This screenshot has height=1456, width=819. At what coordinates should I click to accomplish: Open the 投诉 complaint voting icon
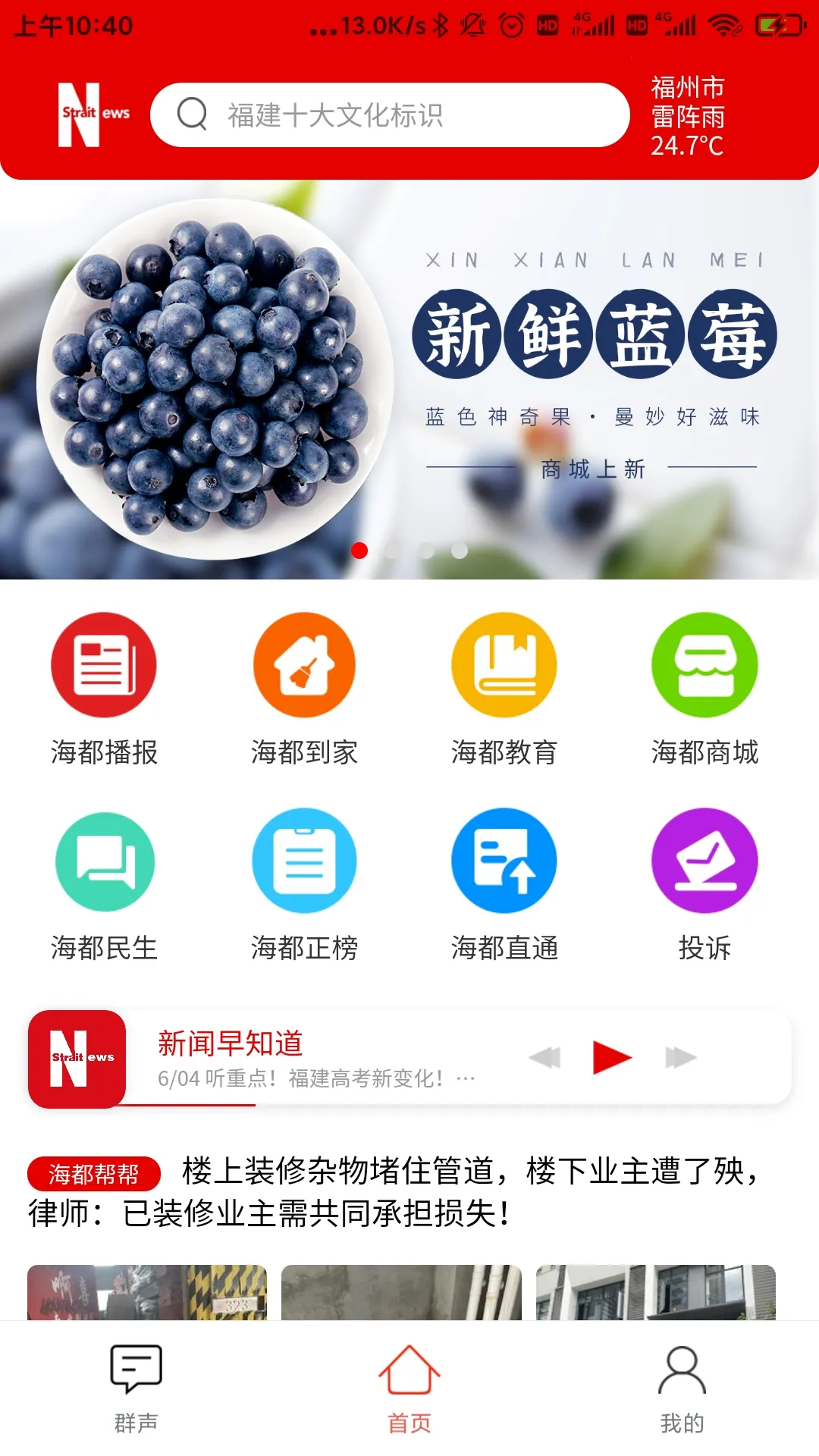point(704,861)
